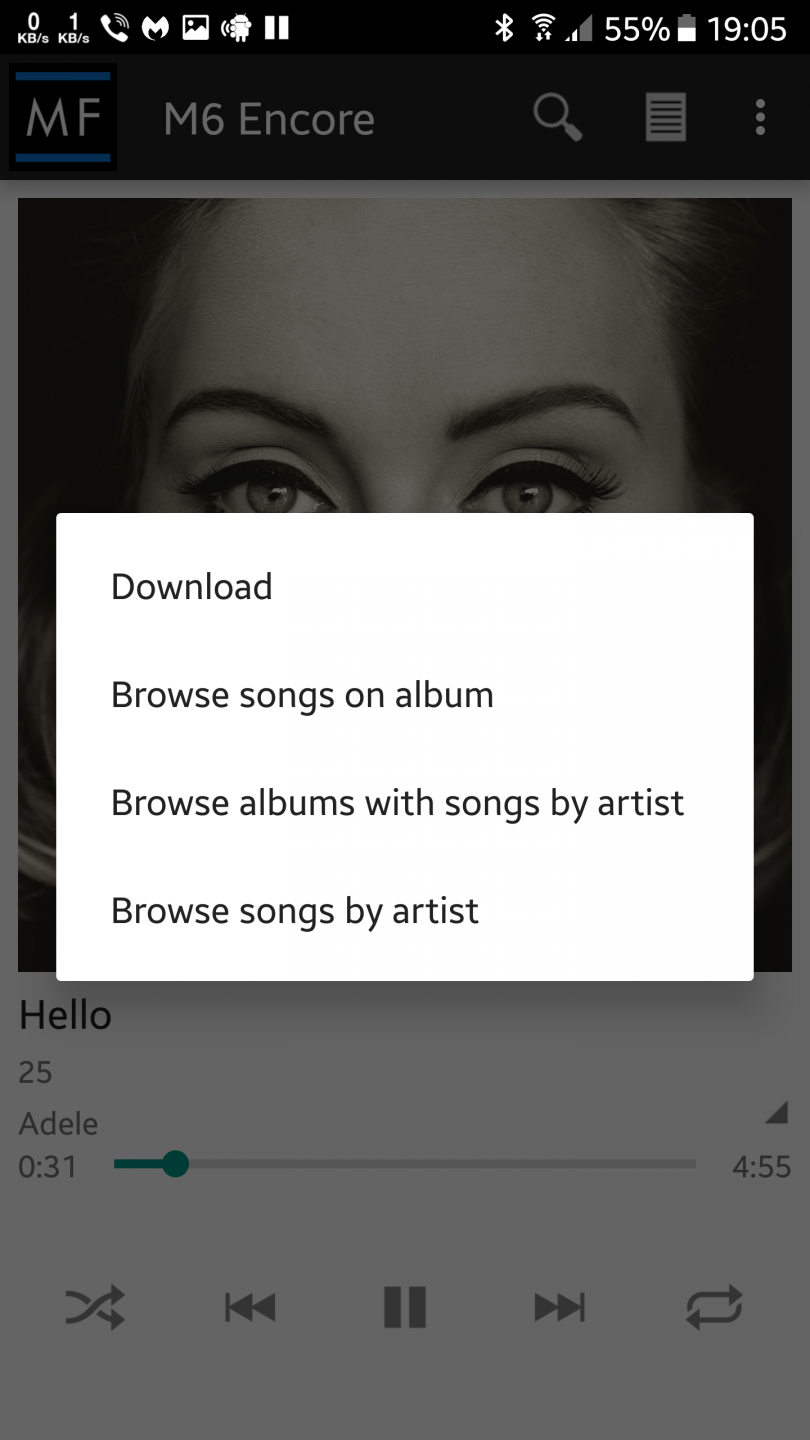
Task: Toggle shuffle playback
Action: (x=95, y=1307)
